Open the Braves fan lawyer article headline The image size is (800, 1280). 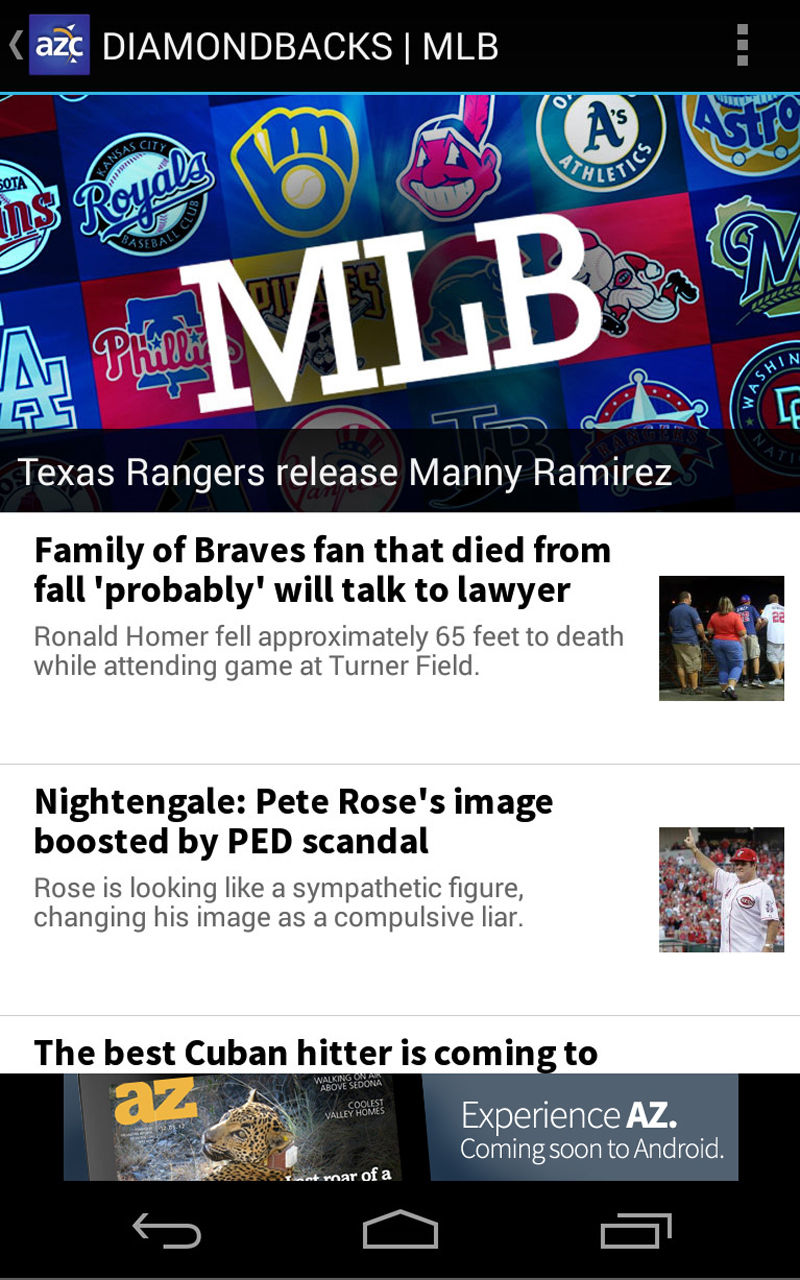[x=322, y=570]
